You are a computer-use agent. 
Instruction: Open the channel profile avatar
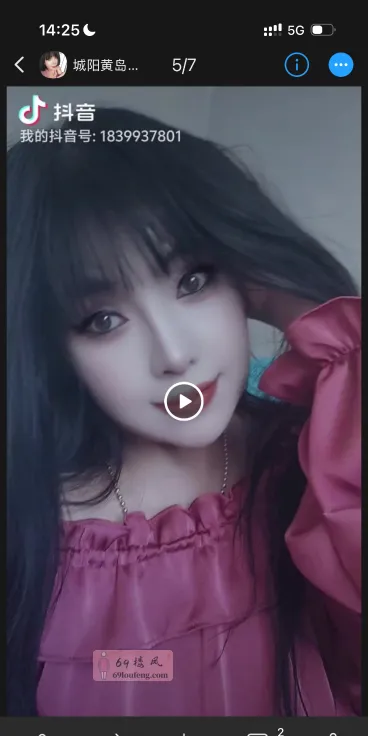coord(53,65)
